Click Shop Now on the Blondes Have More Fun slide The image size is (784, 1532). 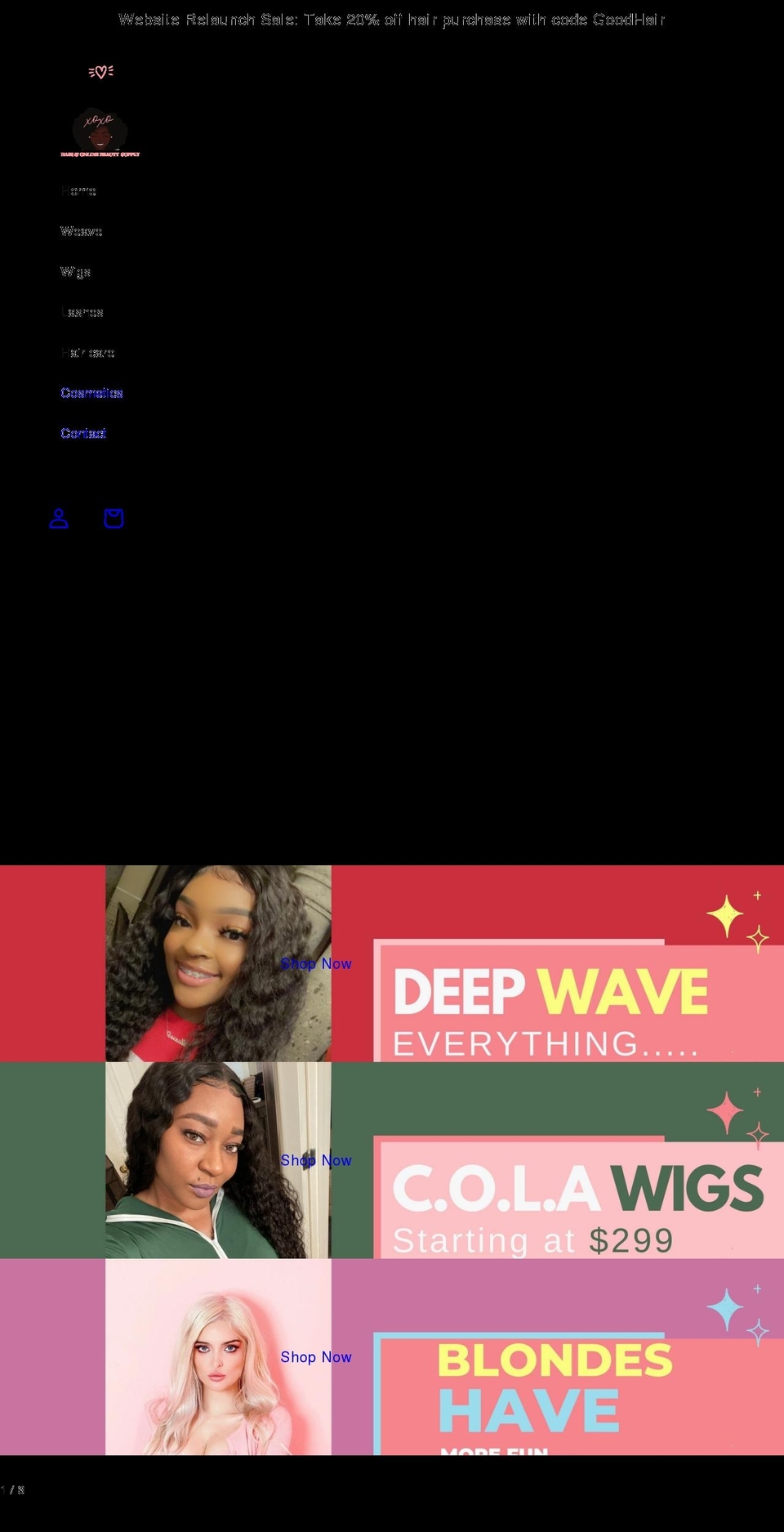tap(317, 1356)
